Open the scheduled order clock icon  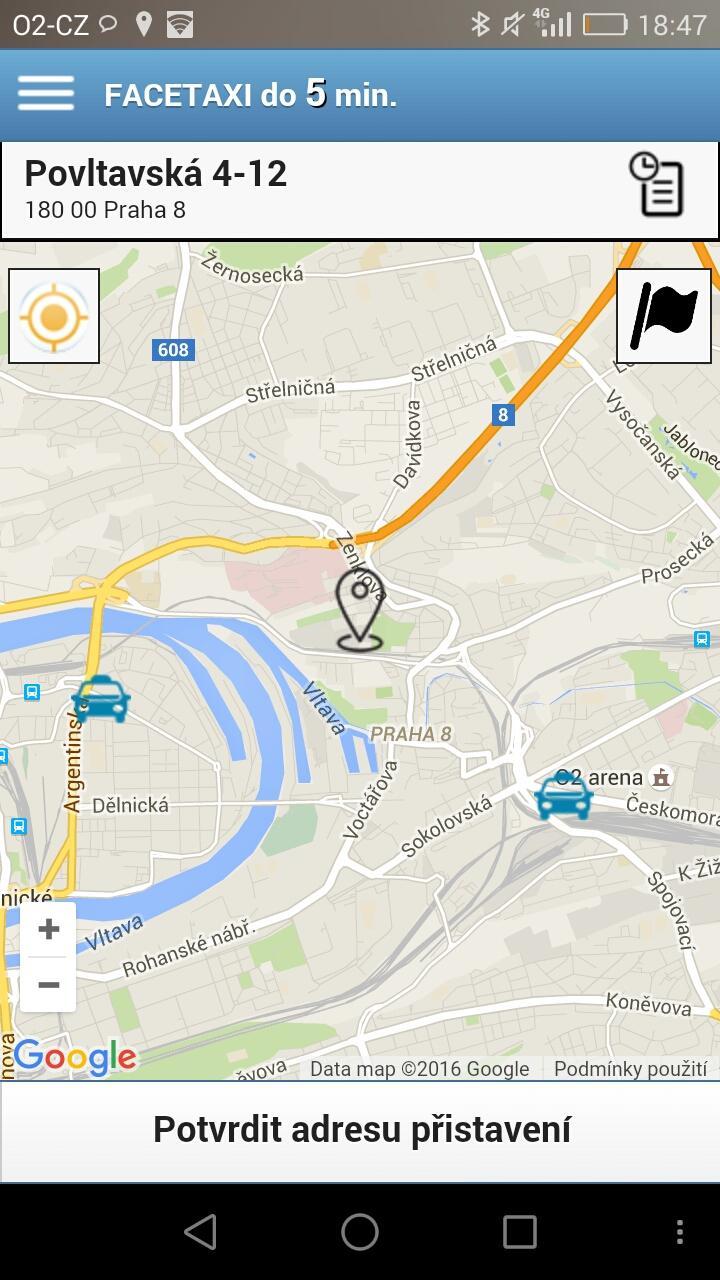656,185
